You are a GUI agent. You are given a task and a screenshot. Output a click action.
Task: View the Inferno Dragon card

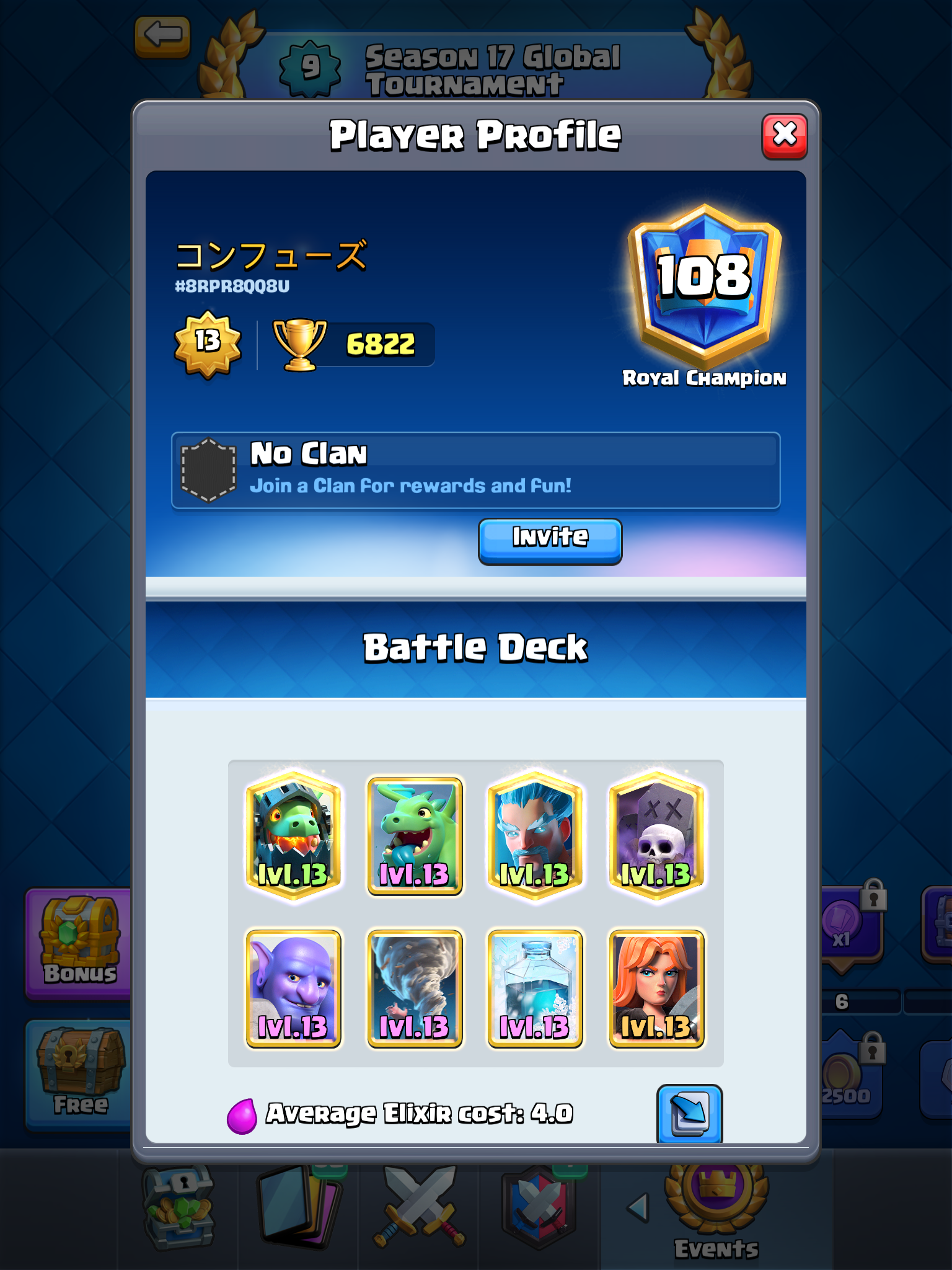[293, 836]
